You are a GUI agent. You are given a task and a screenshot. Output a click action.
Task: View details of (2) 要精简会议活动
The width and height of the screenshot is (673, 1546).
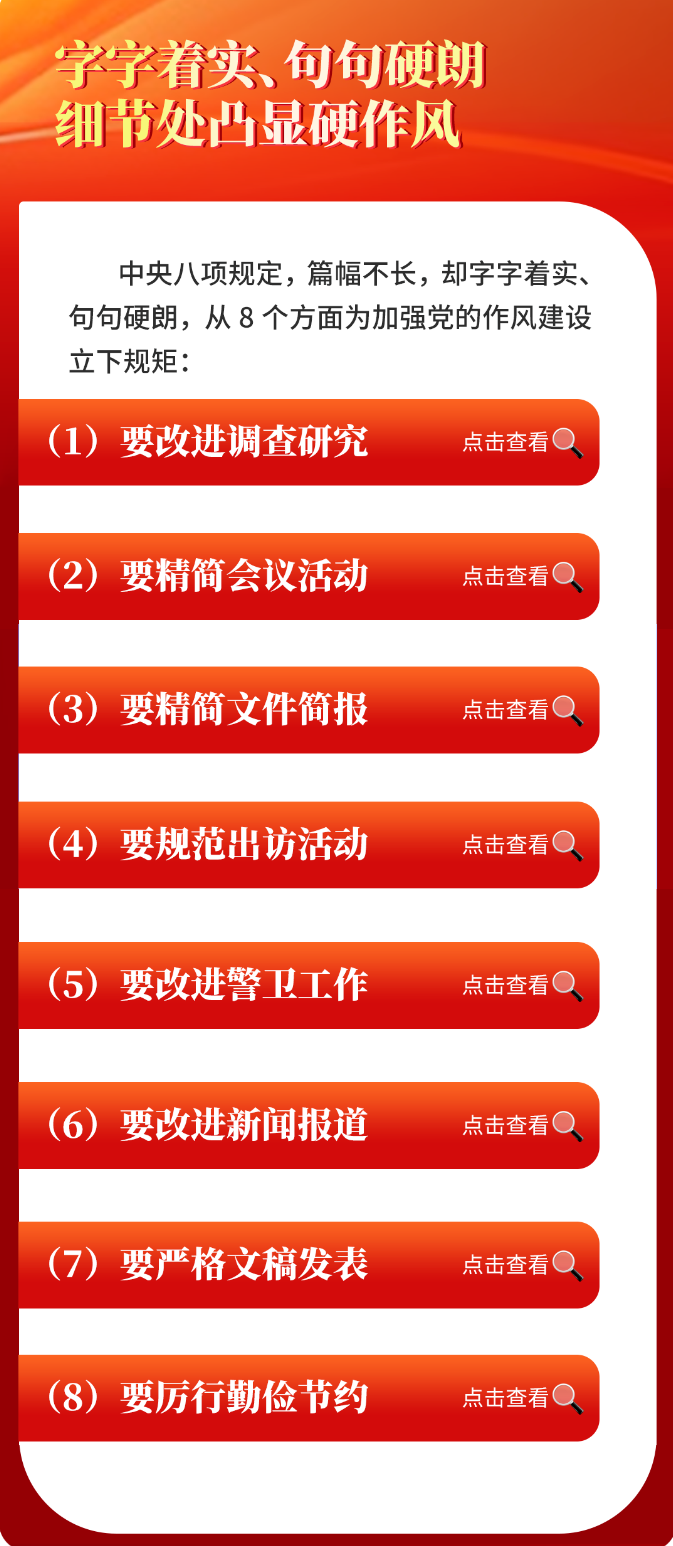tap(309, 576)
